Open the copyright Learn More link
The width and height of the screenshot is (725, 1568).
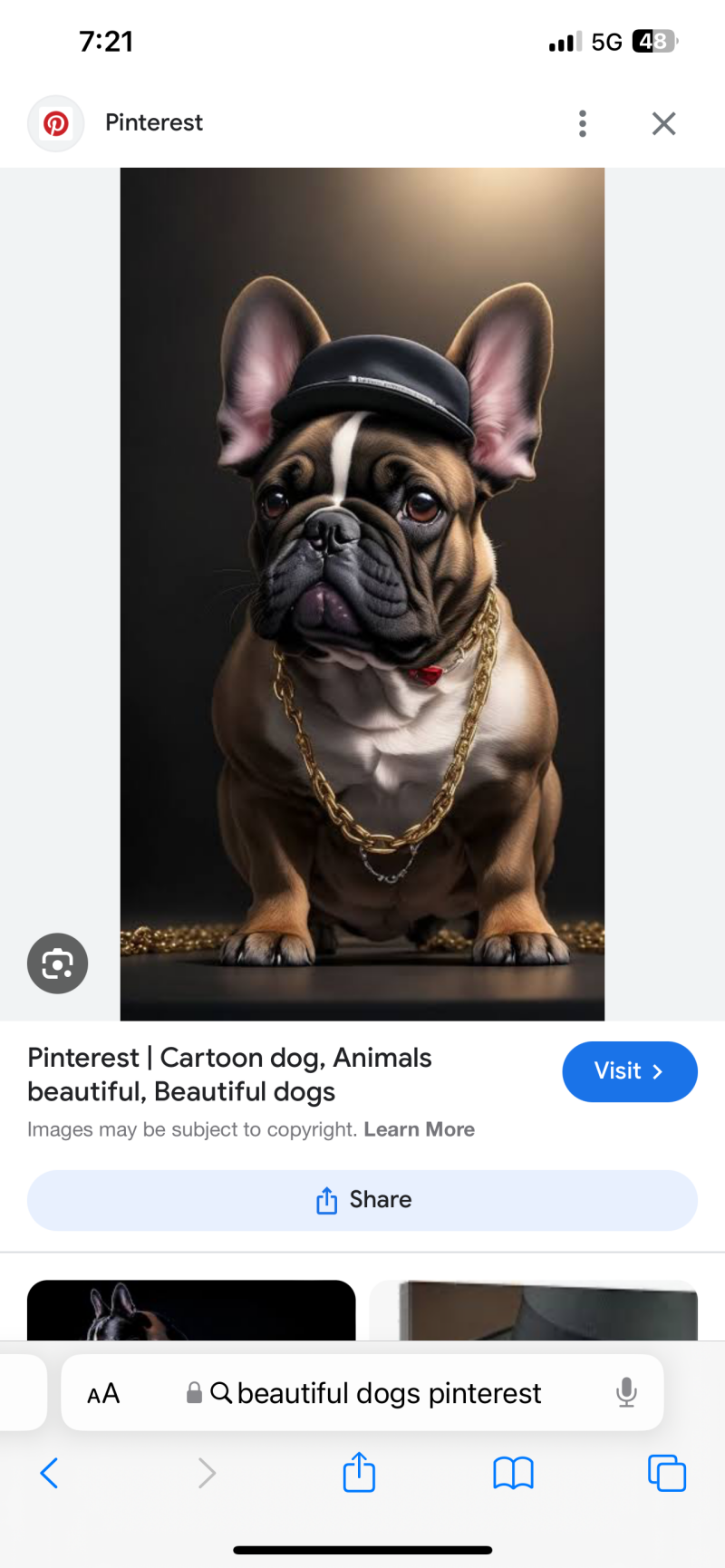(x=419, y=1129)
